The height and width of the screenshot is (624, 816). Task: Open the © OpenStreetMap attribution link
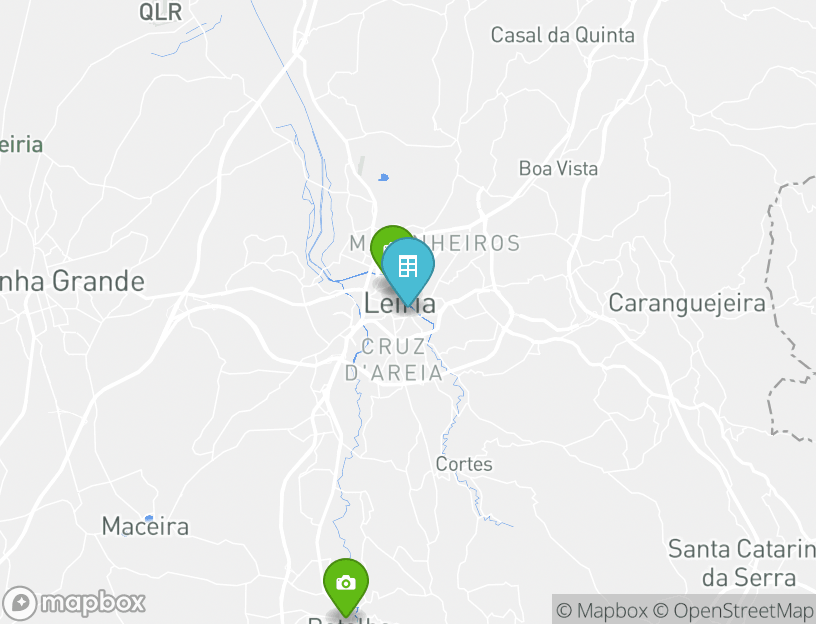733,610
